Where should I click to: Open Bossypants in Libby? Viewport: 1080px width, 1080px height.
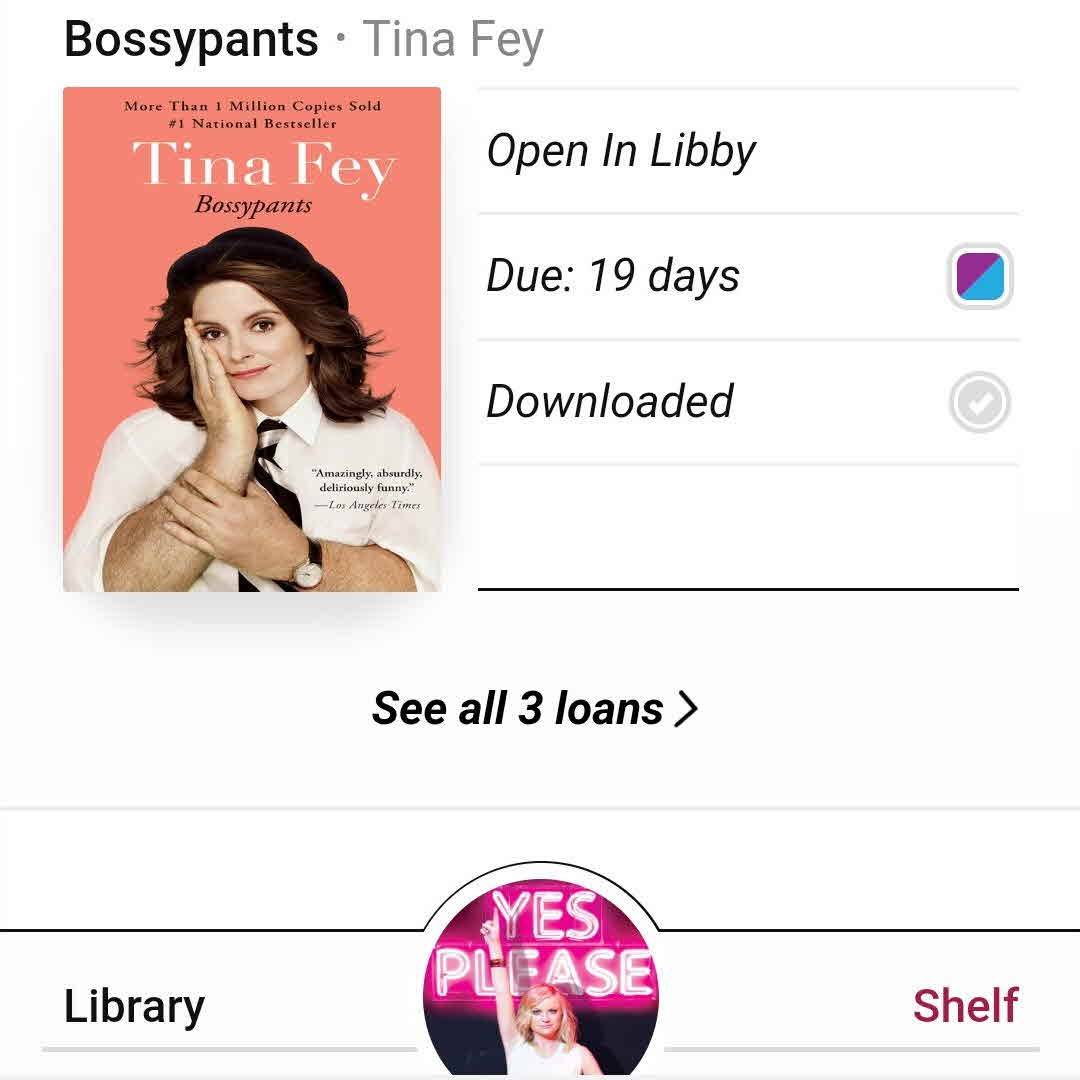click(x=620, y=152)
